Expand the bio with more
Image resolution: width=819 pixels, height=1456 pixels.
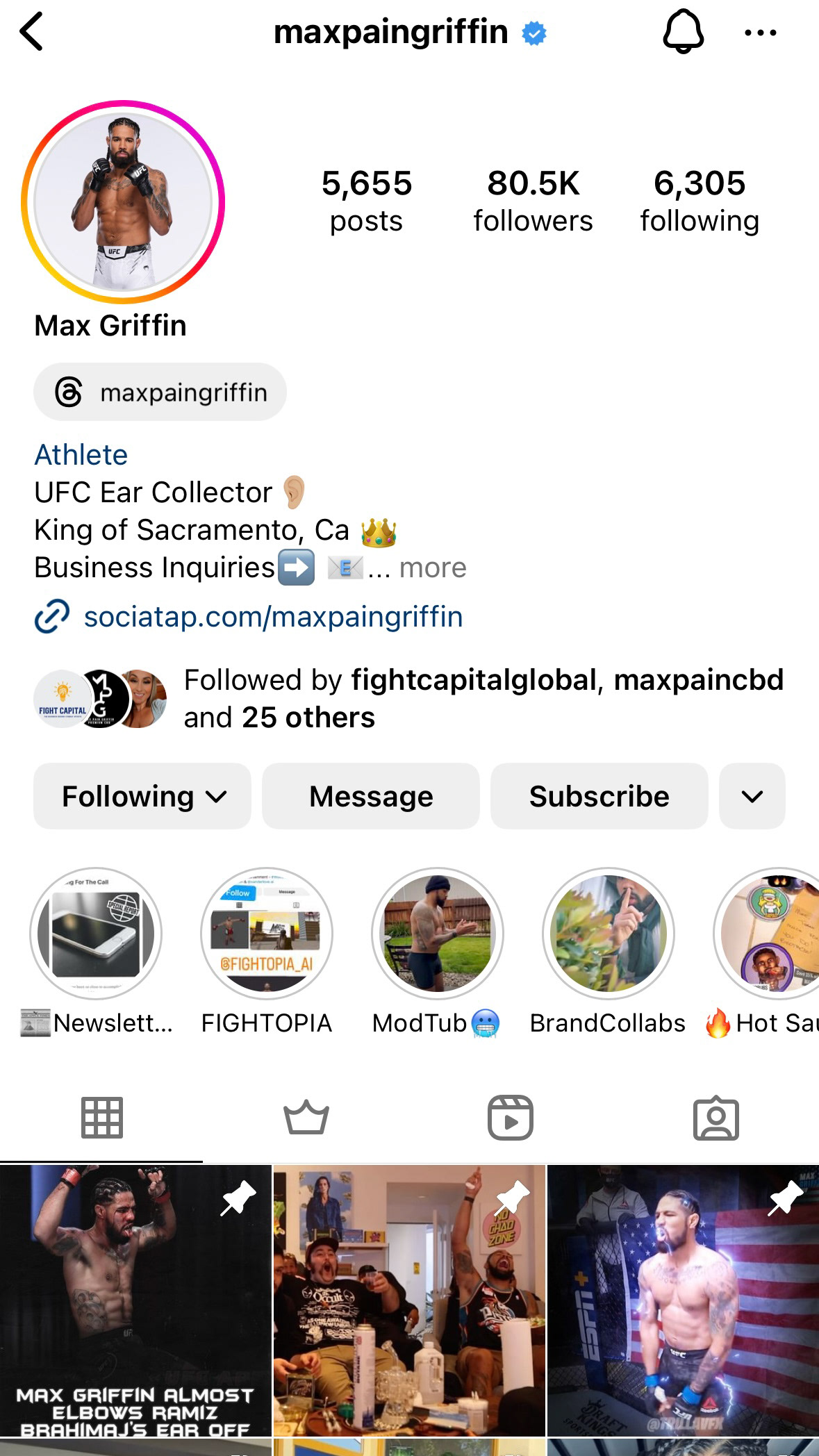(432, 568)
